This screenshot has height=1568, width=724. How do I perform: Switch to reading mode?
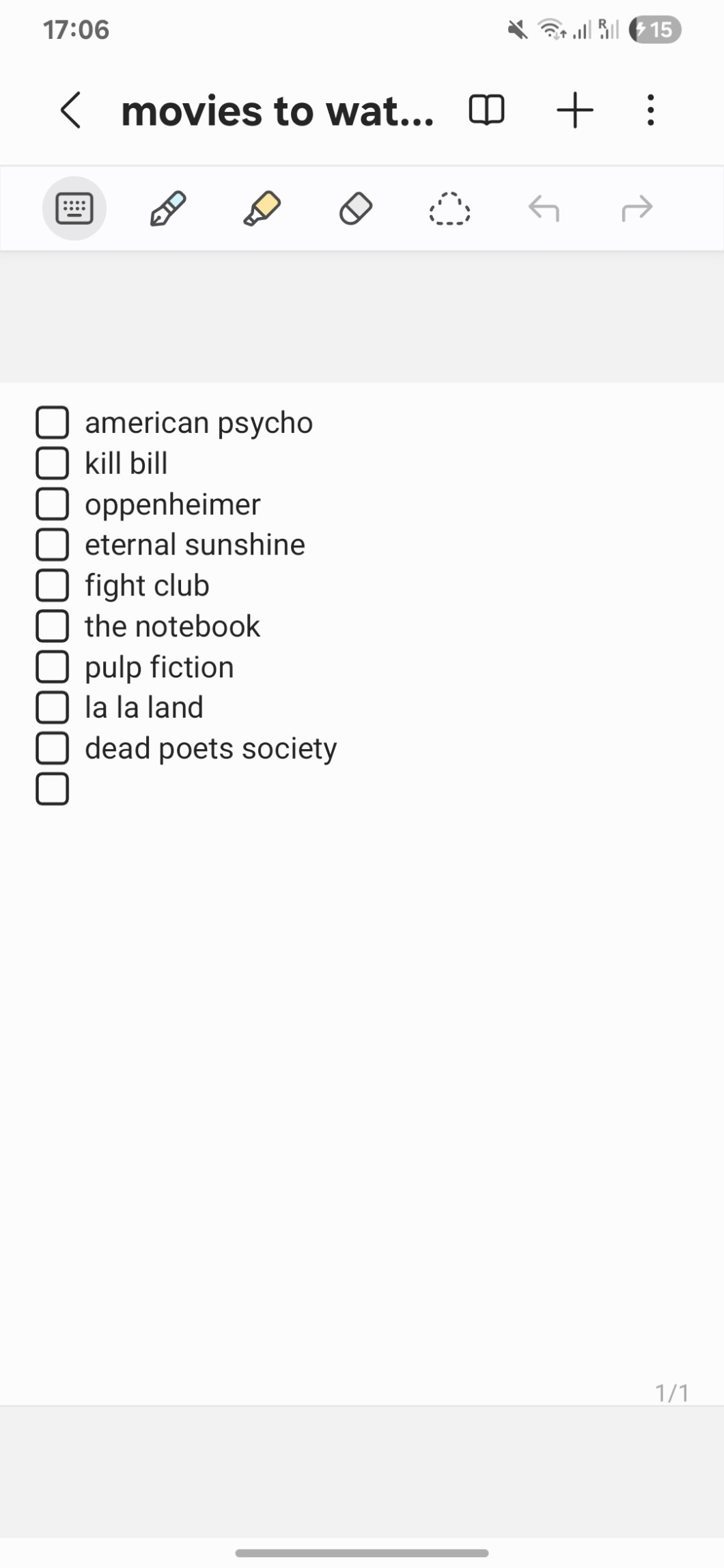click(486, 110)
